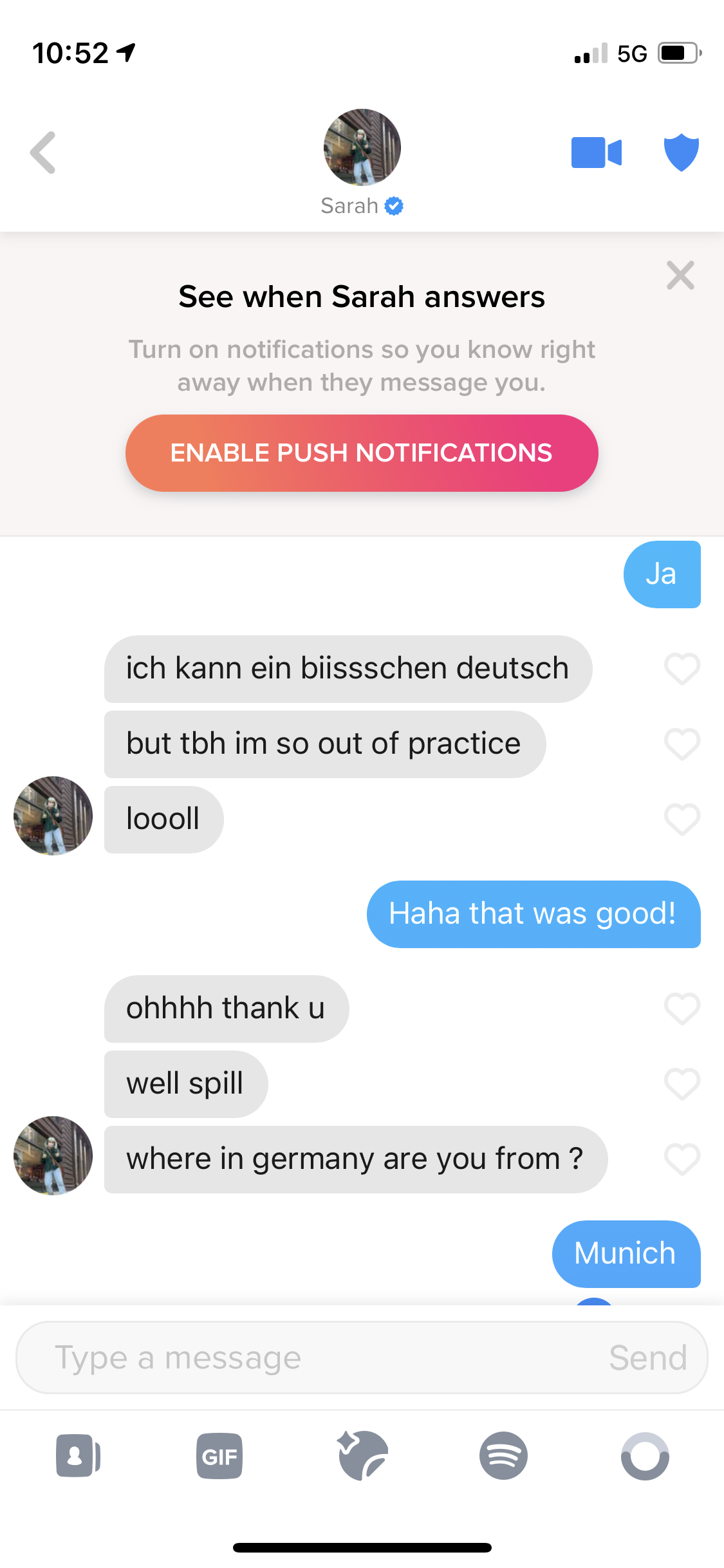Heart the "ohhhh thank u" message
This screenshot has height=1568, width=724.
682,1009
